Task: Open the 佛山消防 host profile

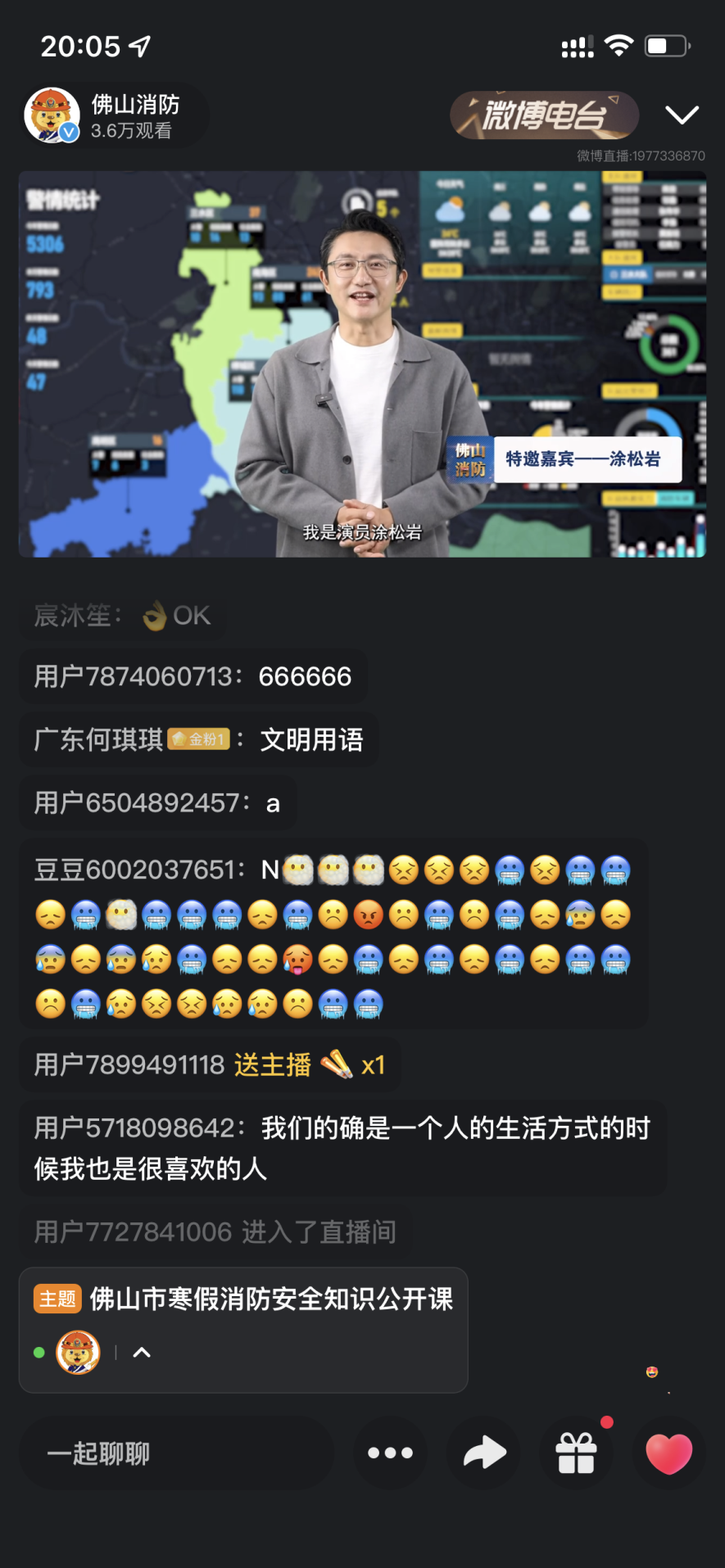Action: click(x=114, y=115)
